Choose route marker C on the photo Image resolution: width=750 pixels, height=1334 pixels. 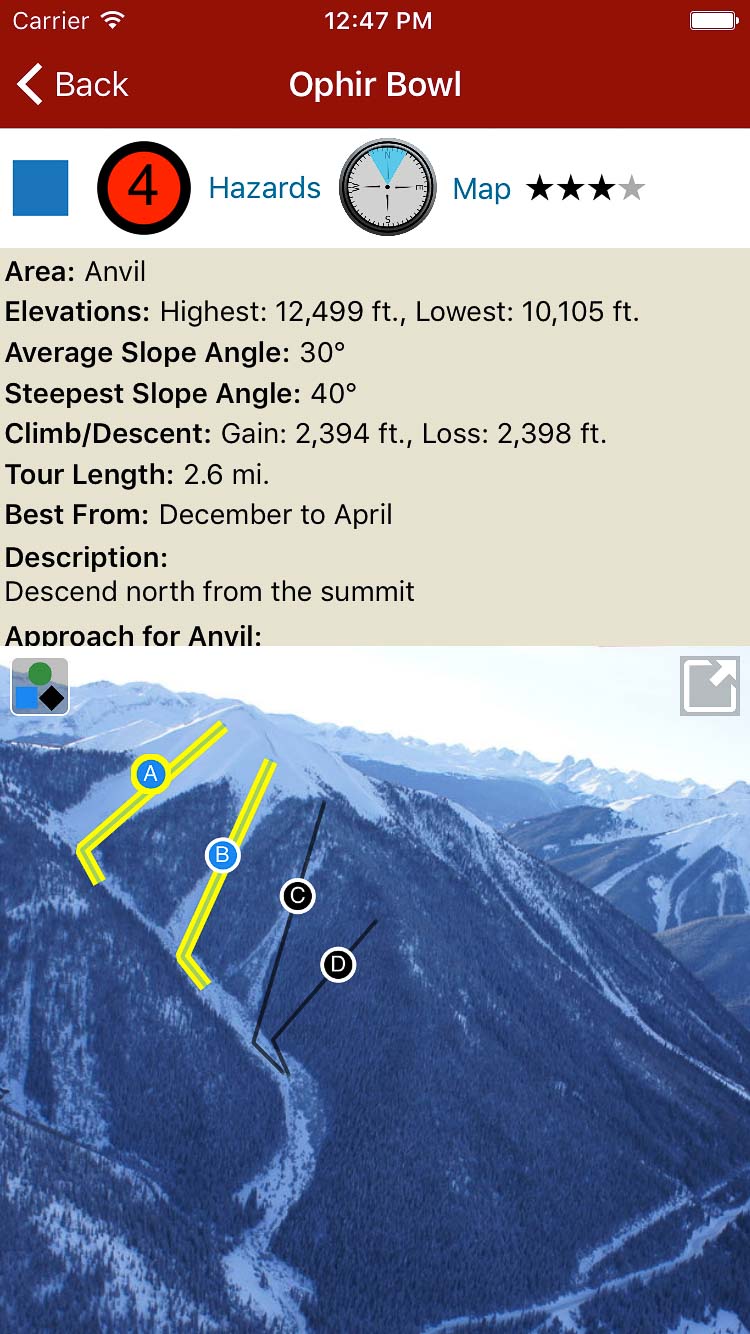point(297,896)
